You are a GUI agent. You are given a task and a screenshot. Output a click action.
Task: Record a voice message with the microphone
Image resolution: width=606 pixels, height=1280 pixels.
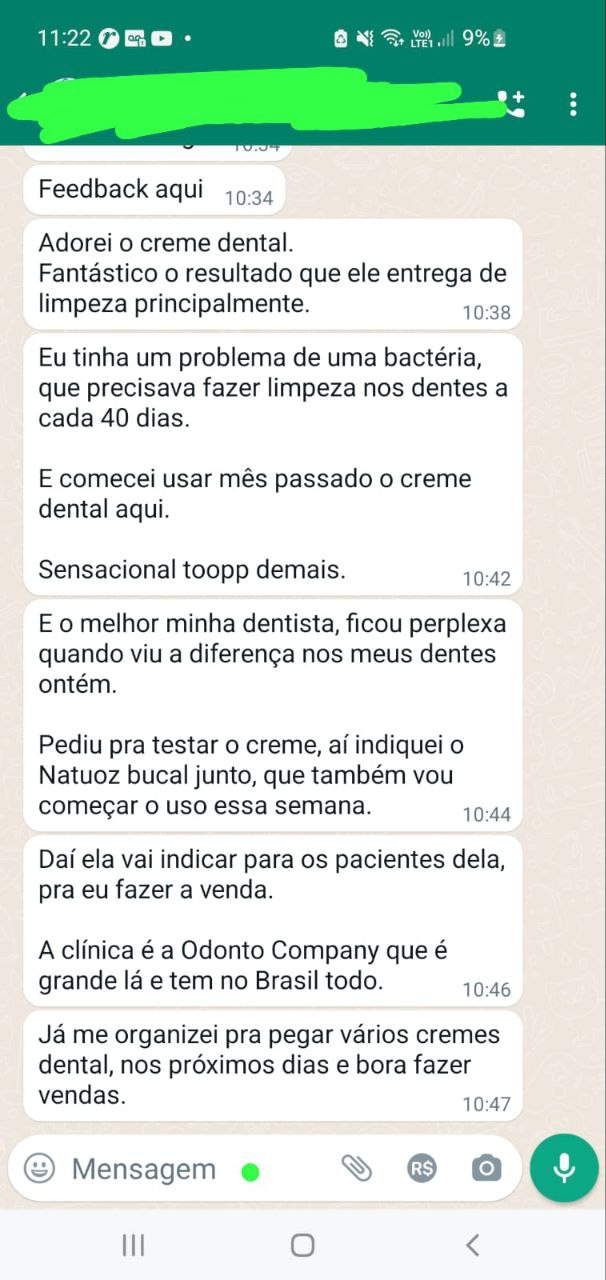click(564, 1167)
